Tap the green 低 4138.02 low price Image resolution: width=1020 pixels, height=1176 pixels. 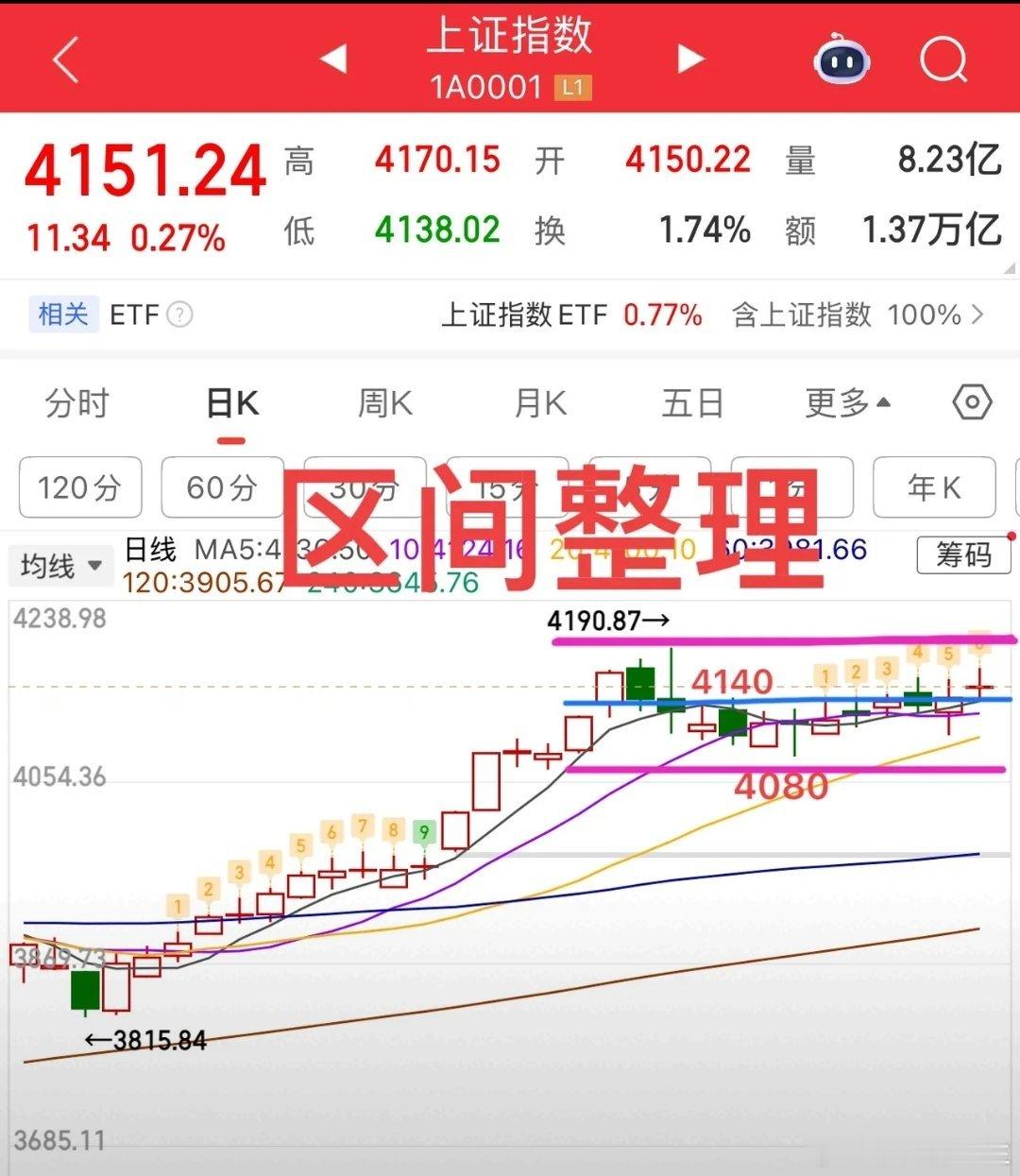click(x=435, y=230)
